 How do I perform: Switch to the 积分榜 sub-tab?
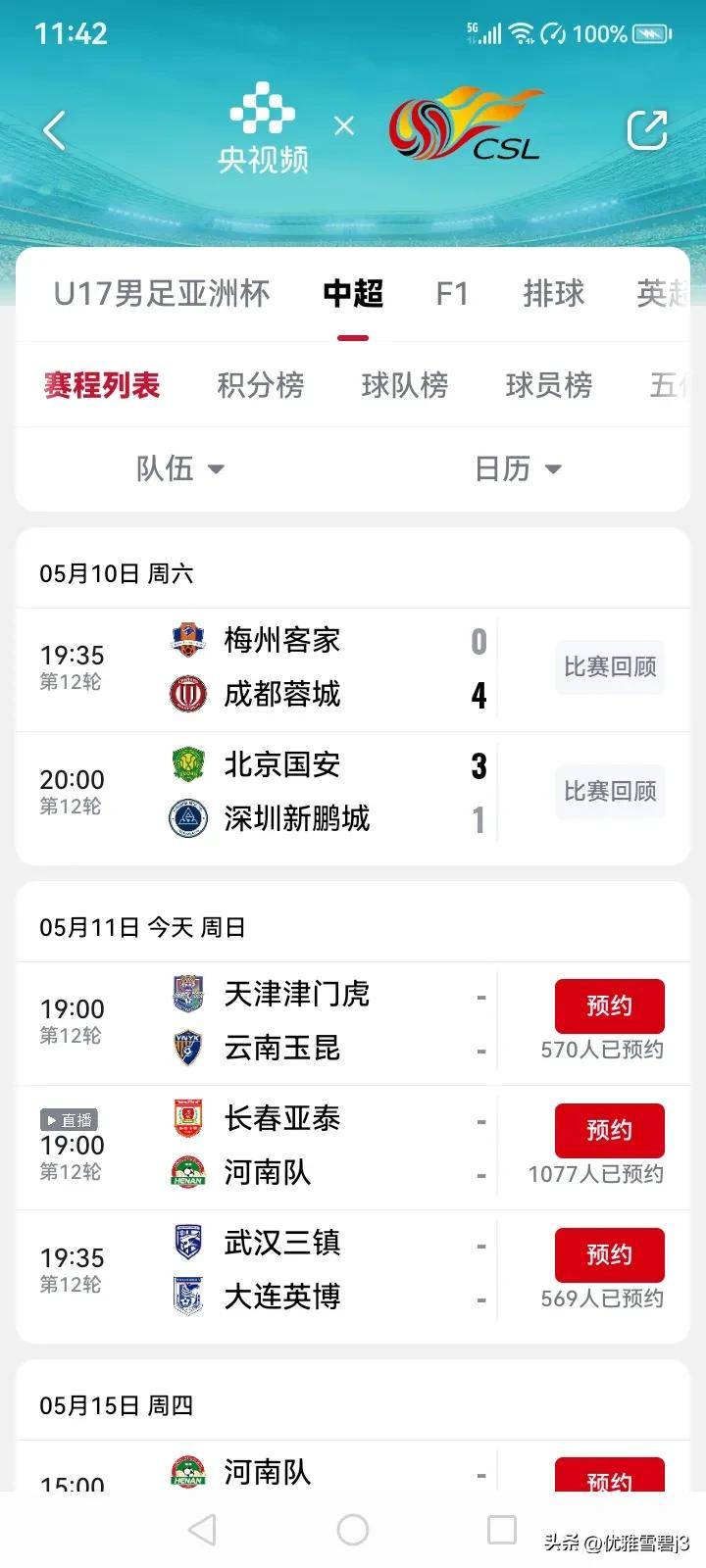(260, 385)
